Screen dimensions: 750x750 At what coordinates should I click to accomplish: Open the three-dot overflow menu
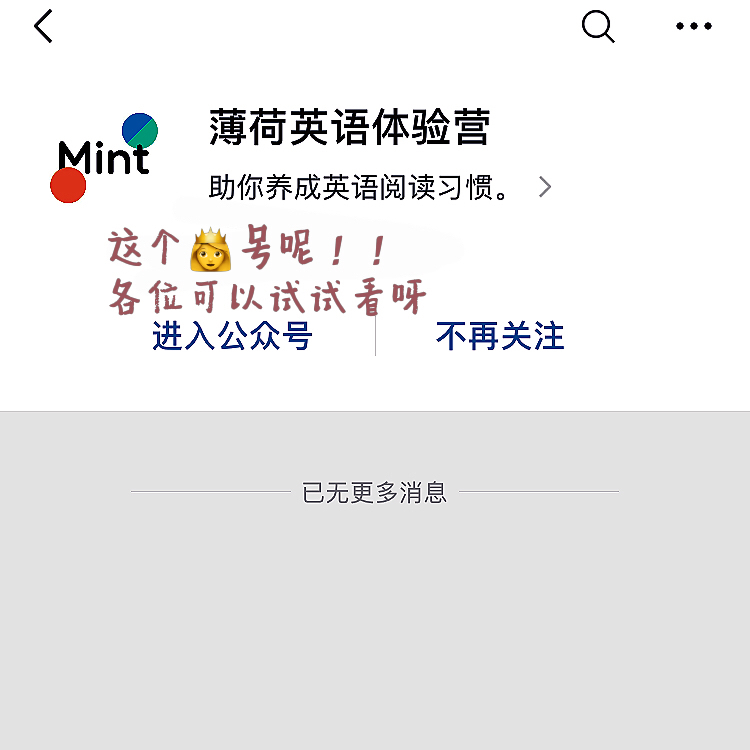(693, 26)
